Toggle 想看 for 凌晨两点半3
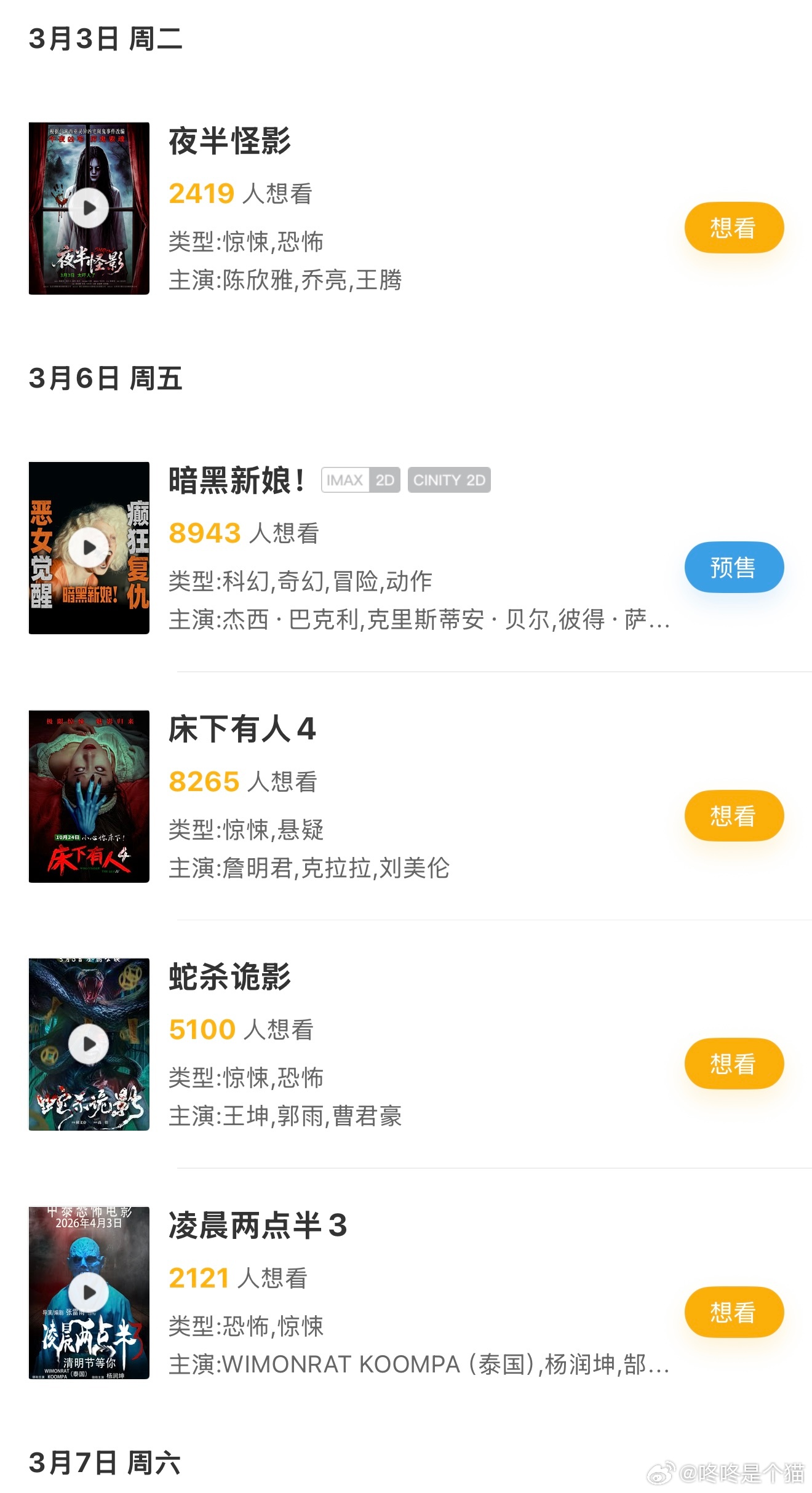The image size is (812, 1493). tap(734, 1312)
